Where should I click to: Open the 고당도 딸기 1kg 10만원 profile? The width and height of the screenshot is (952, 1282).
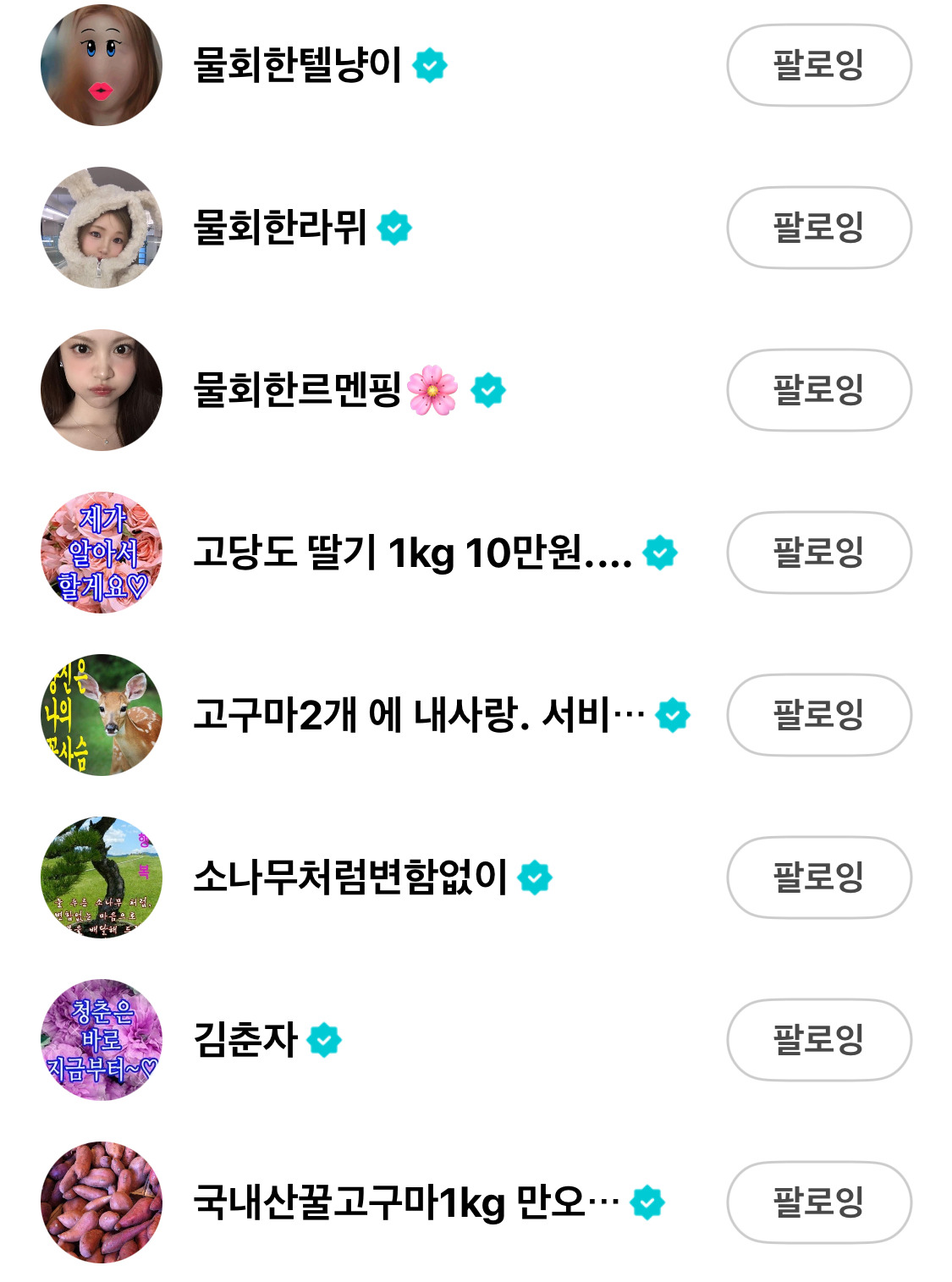click(412, 553)
